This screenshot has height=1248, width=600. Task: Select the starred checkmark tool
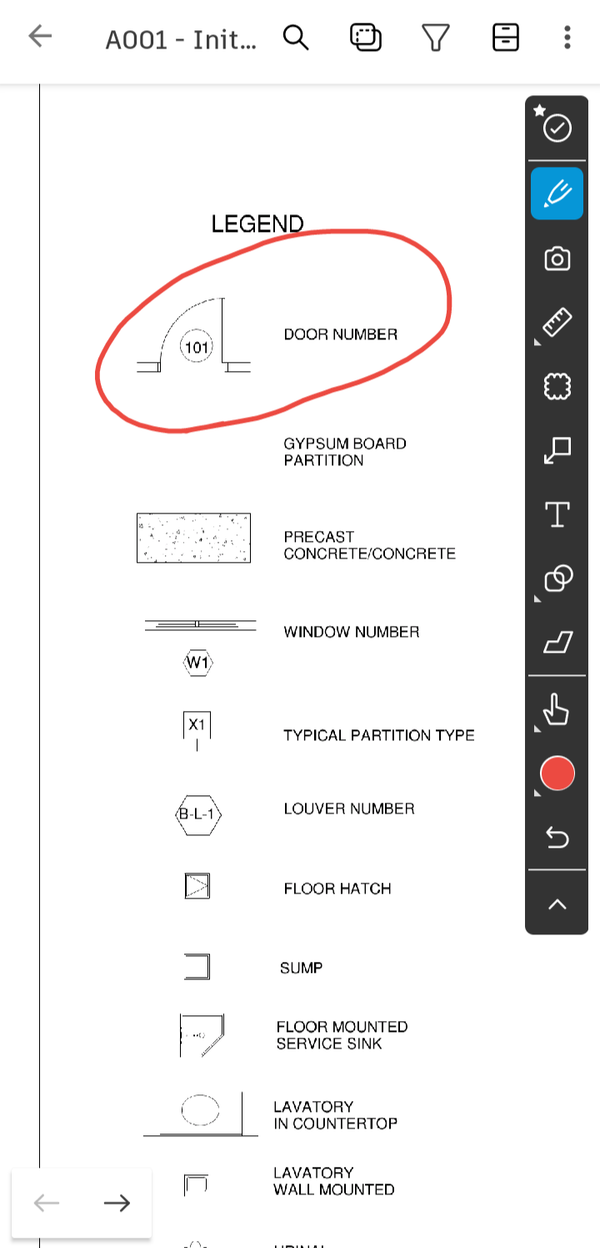556,126
